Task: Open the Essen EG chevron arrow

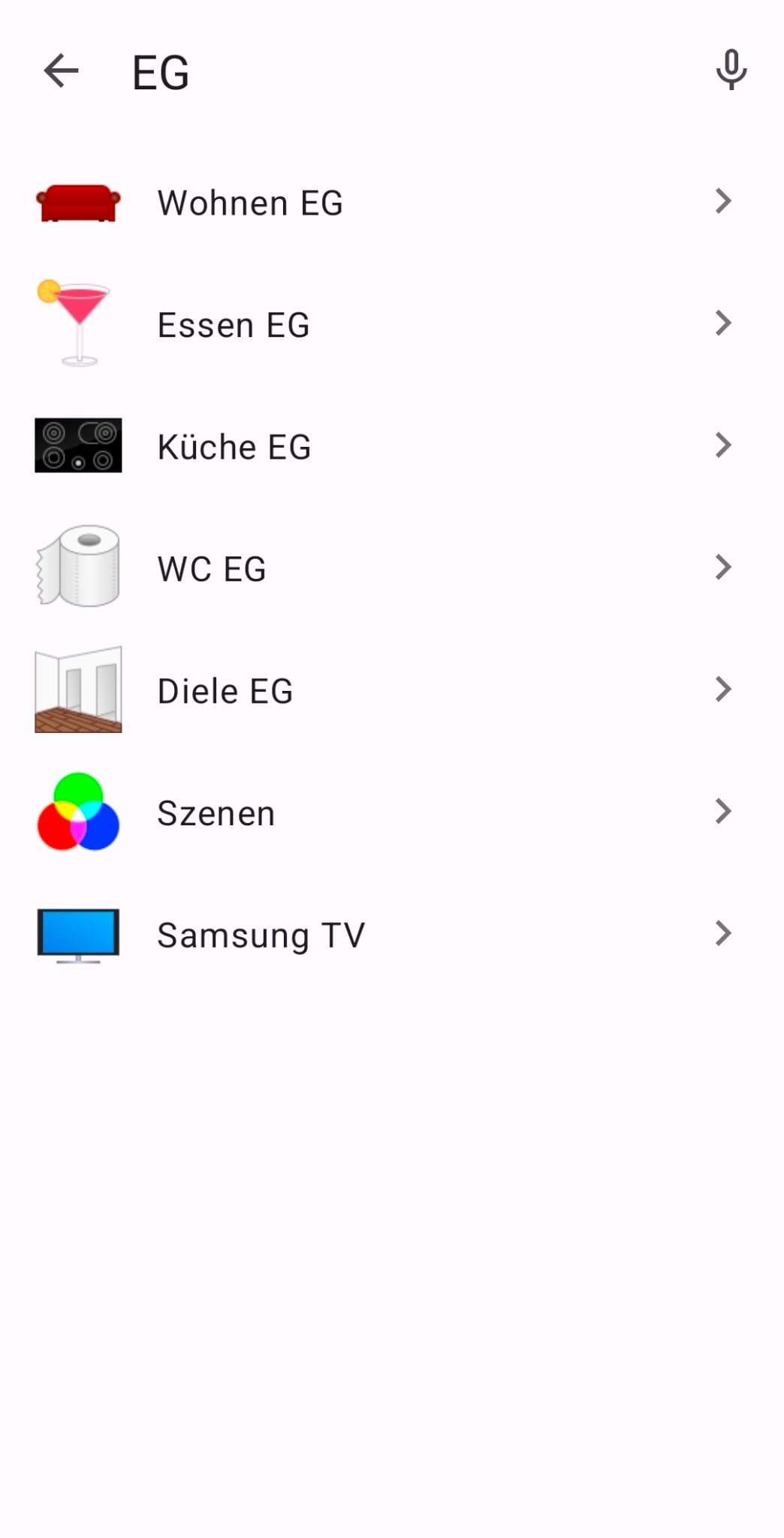Action: 722,323
